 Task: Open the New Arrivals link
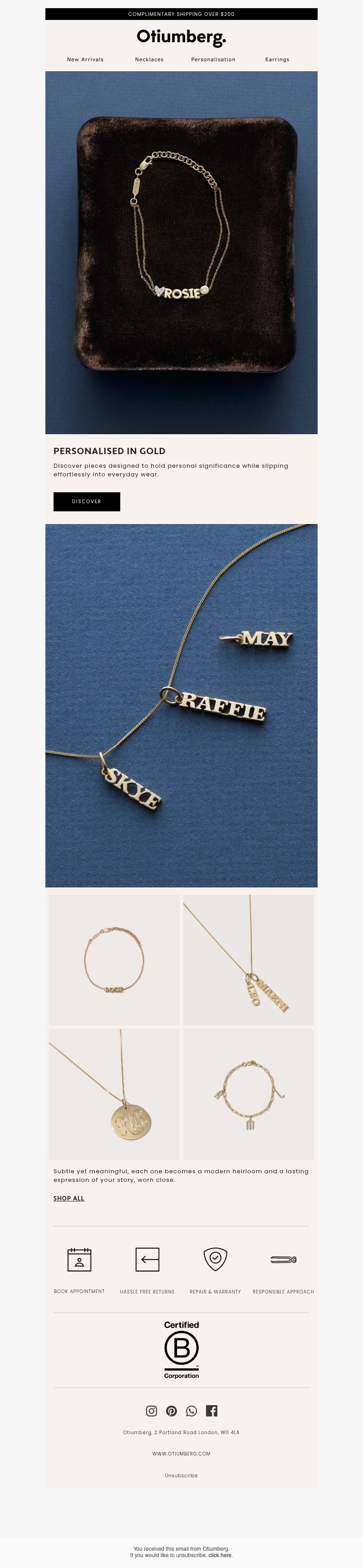(x=85, y=59)
